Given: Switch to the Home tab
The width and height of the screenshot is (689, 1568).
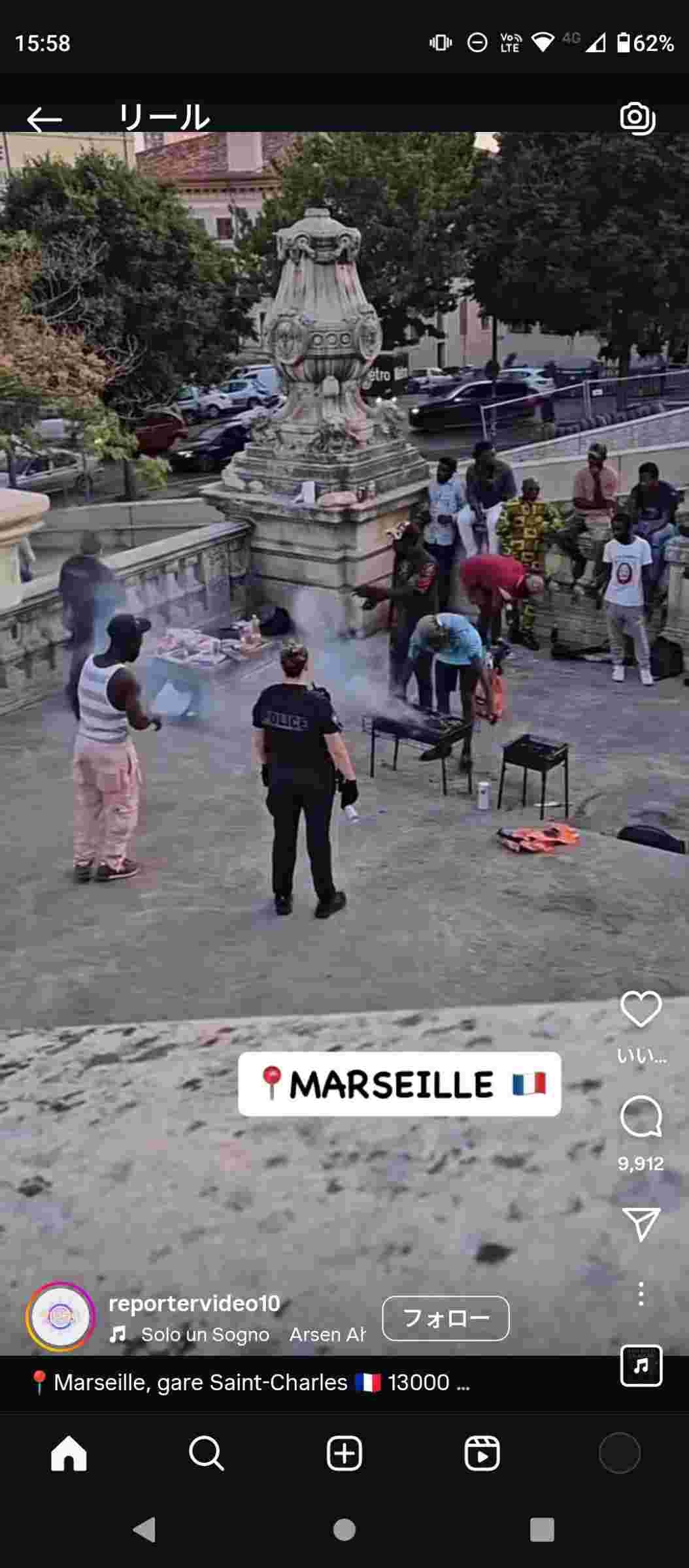Looking at the screenshot, I should coord(69,1454).
